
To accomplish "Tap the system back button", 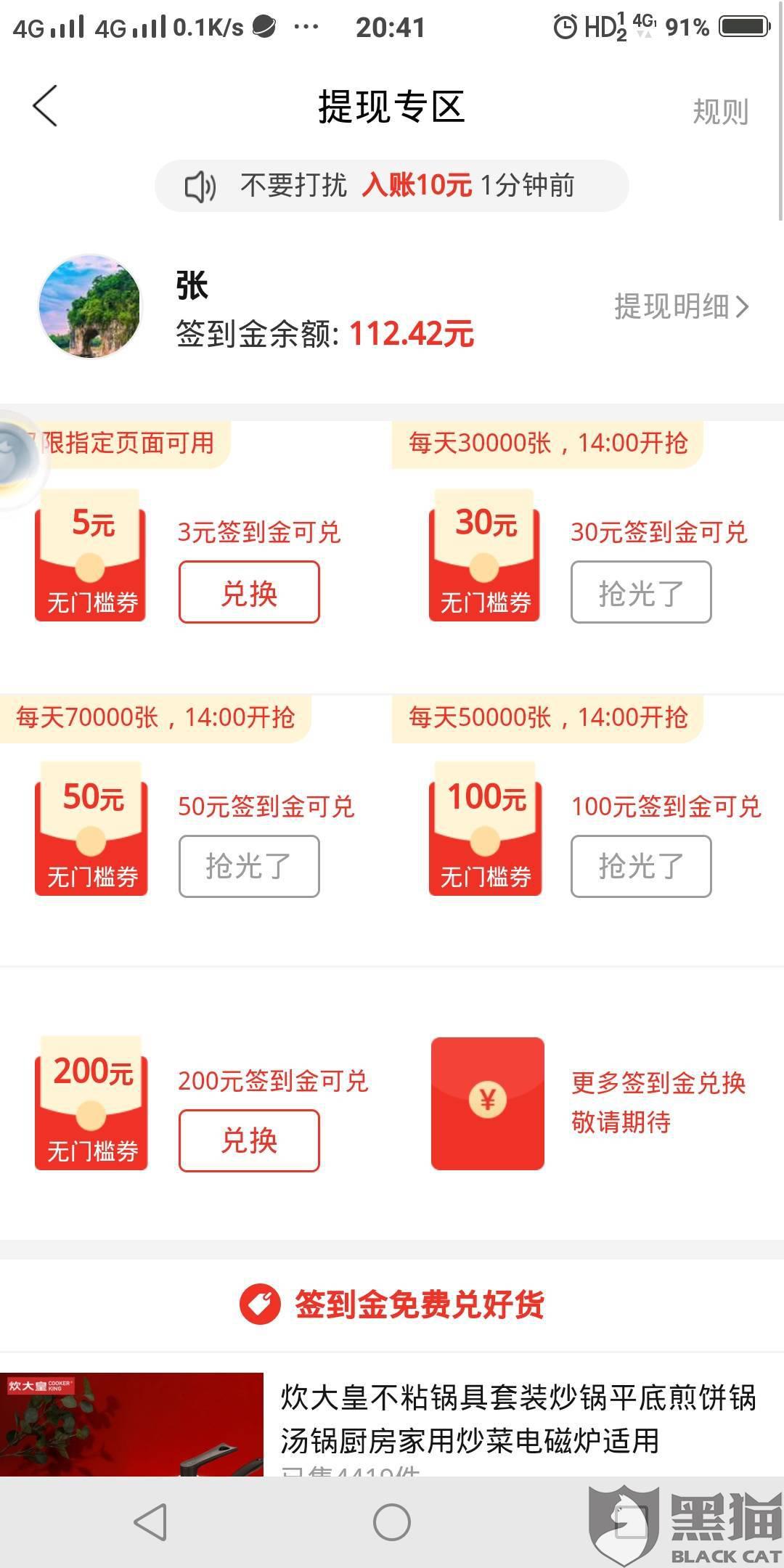I will (x=151, y=1522).
